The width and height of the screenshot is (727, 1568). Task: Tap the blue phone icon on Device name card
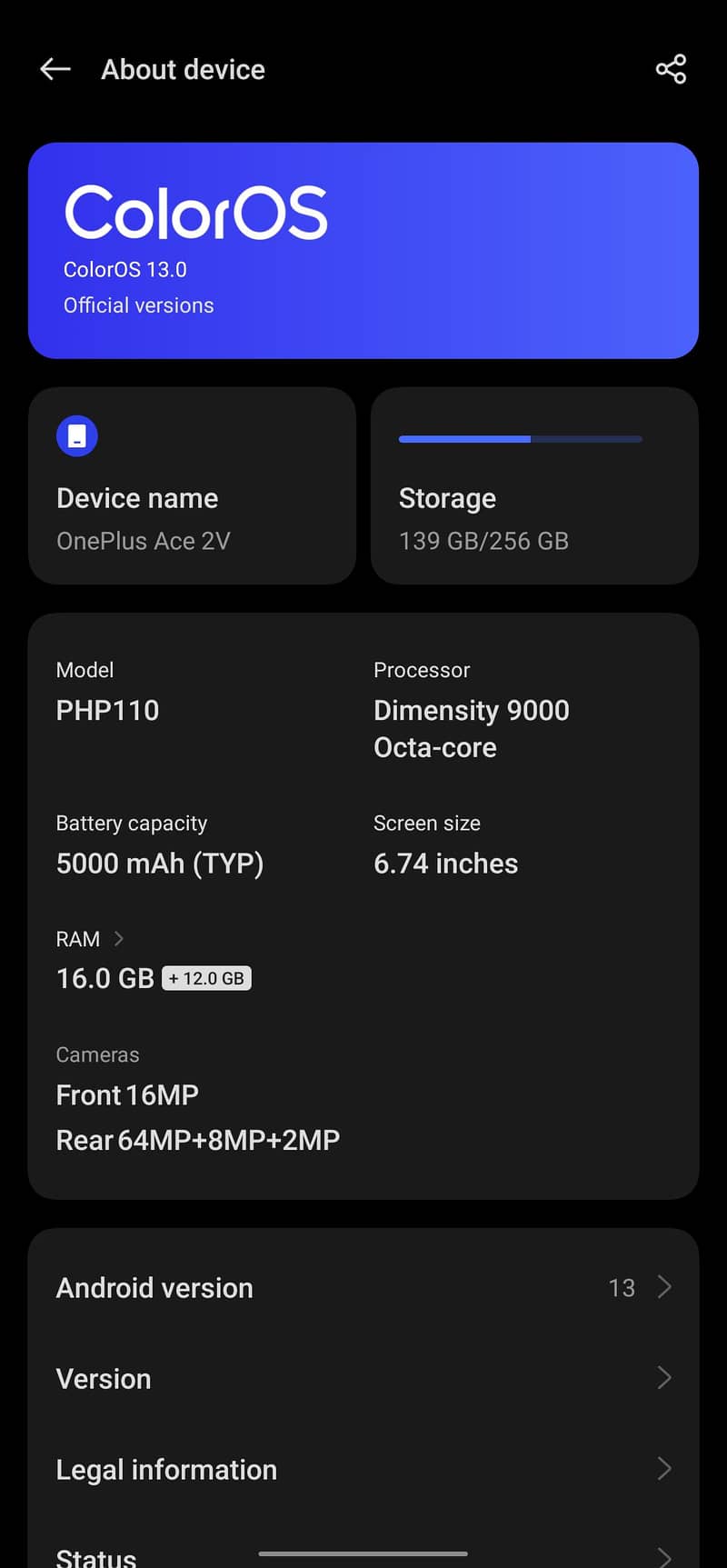pyautogui.click(x=77, y=435)
